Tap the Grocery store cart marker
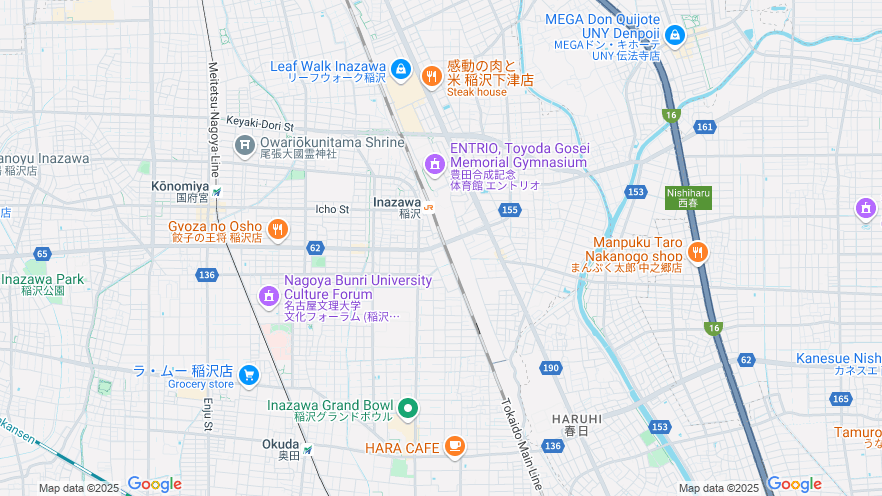This screenshot has width=882, height=496. 249,376
